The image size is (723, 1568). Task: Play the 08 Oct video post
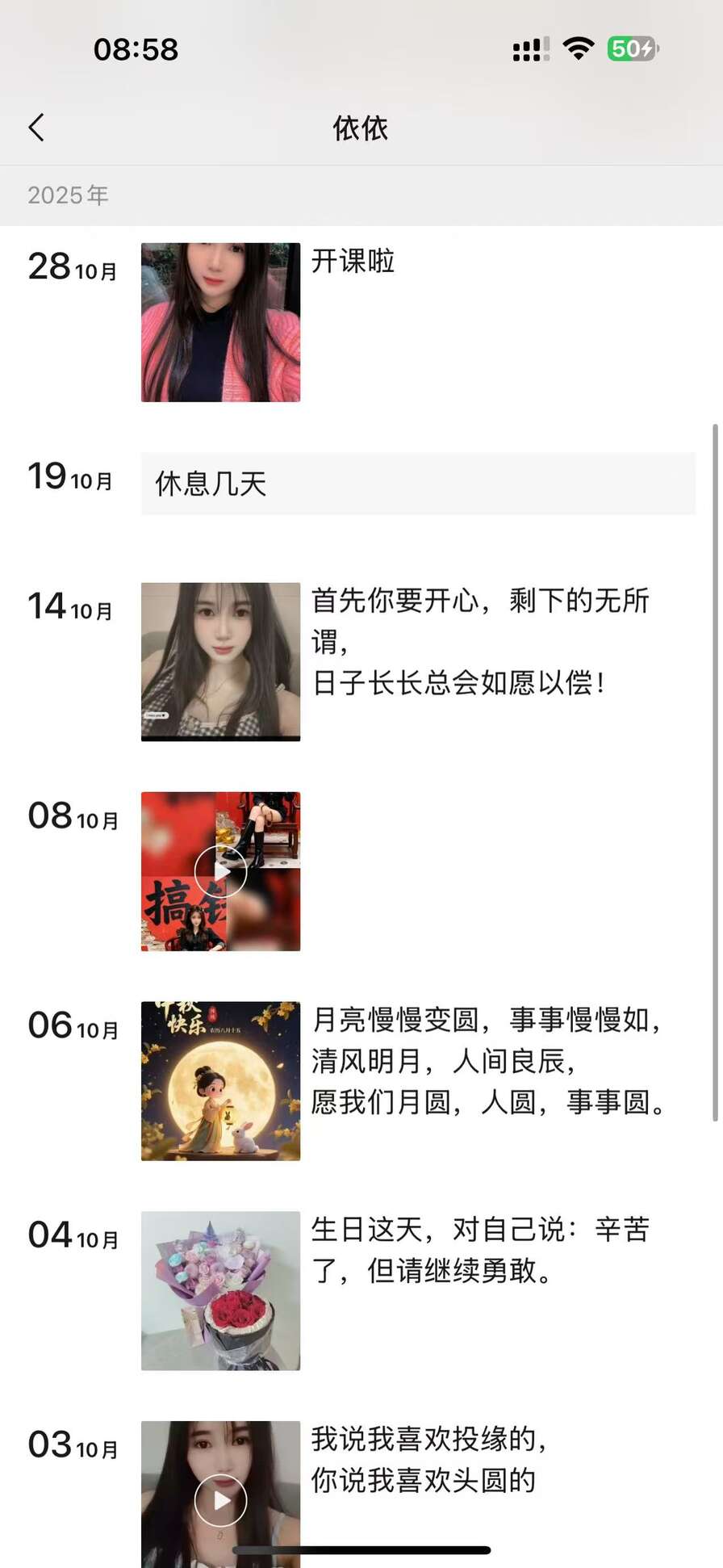click(x=220, y=871)
